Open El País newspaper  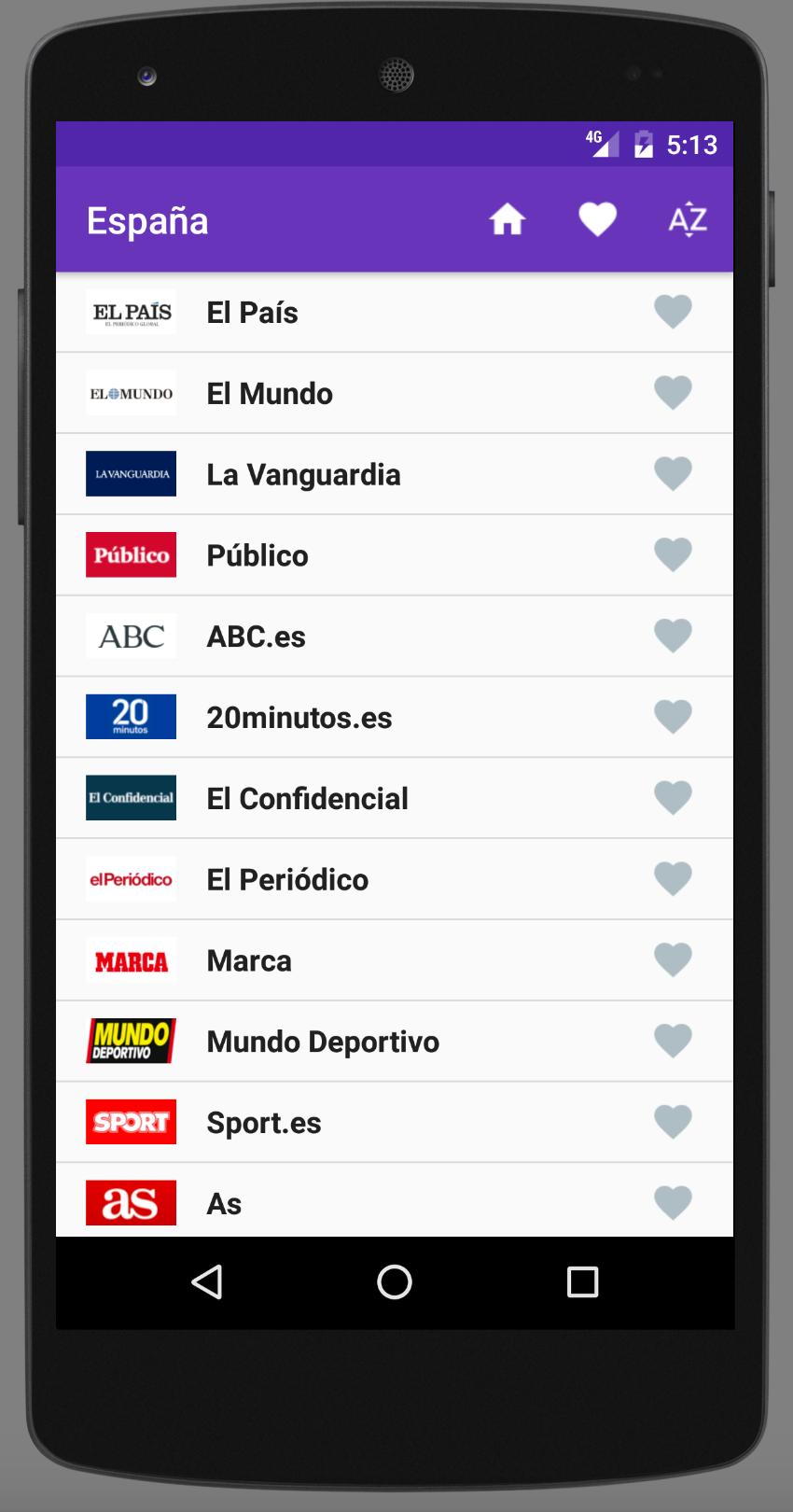pos(395,312)
